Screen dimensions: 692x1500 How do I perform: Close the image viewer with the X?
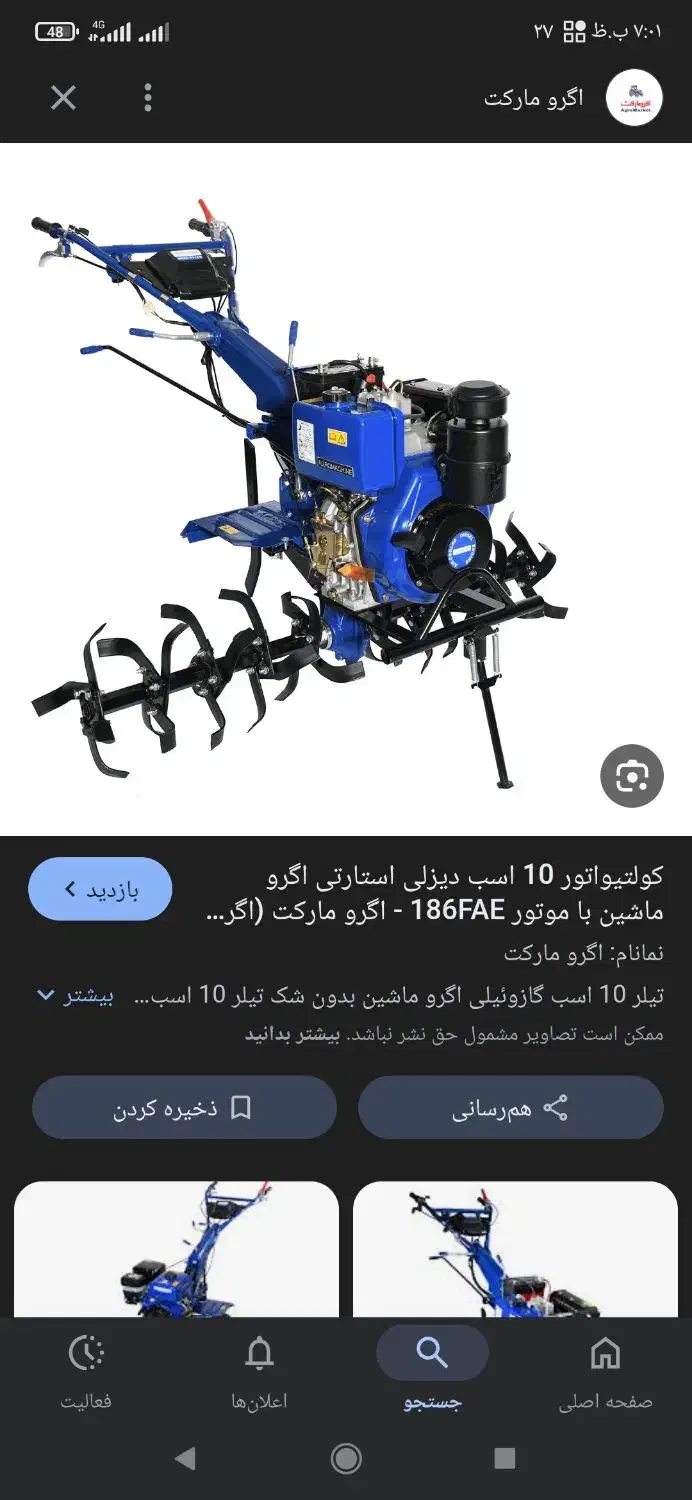63,97
